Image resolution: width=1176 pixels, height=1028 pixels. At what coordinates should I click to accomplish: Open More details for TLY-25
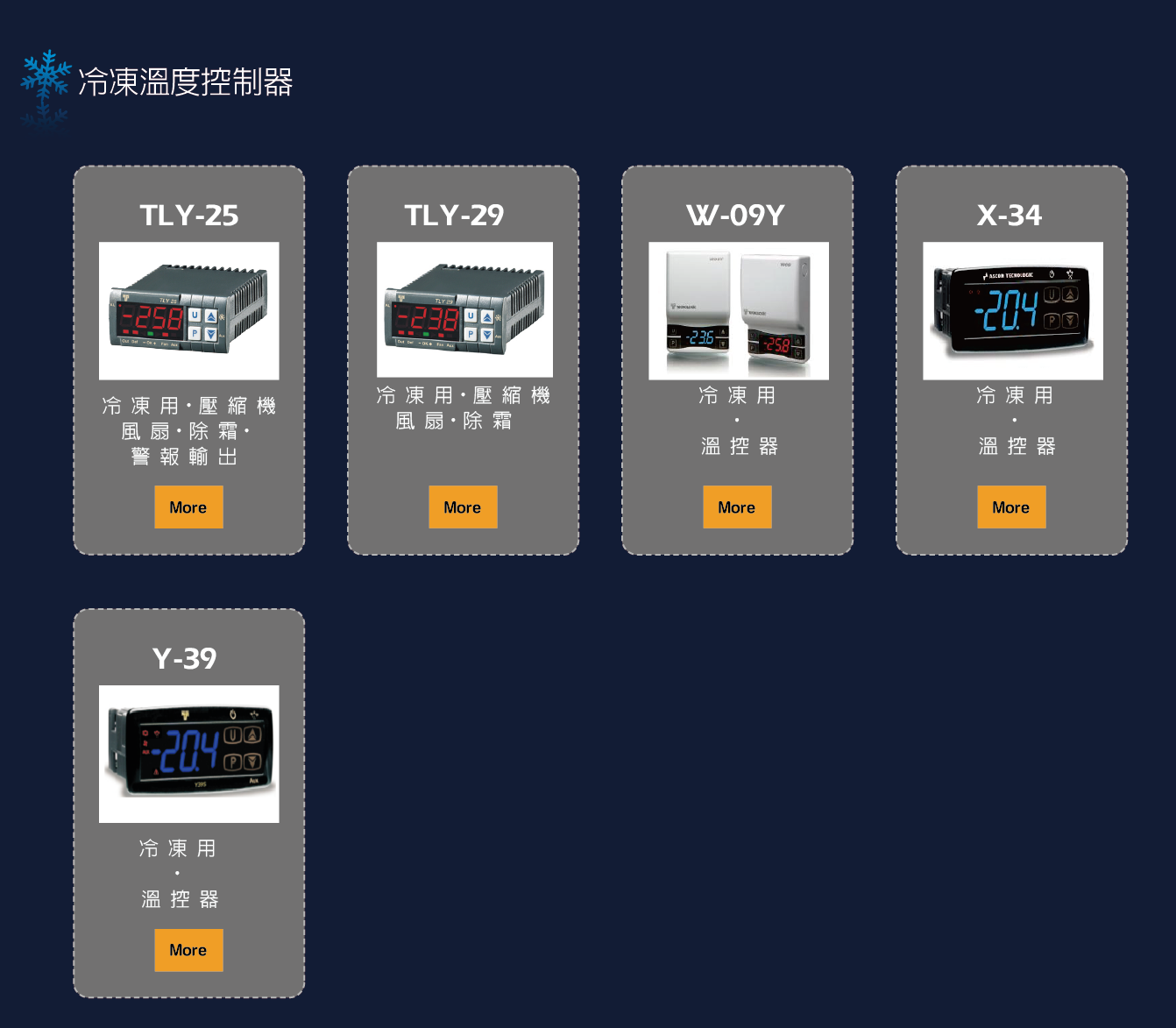[x=188, y=507]
